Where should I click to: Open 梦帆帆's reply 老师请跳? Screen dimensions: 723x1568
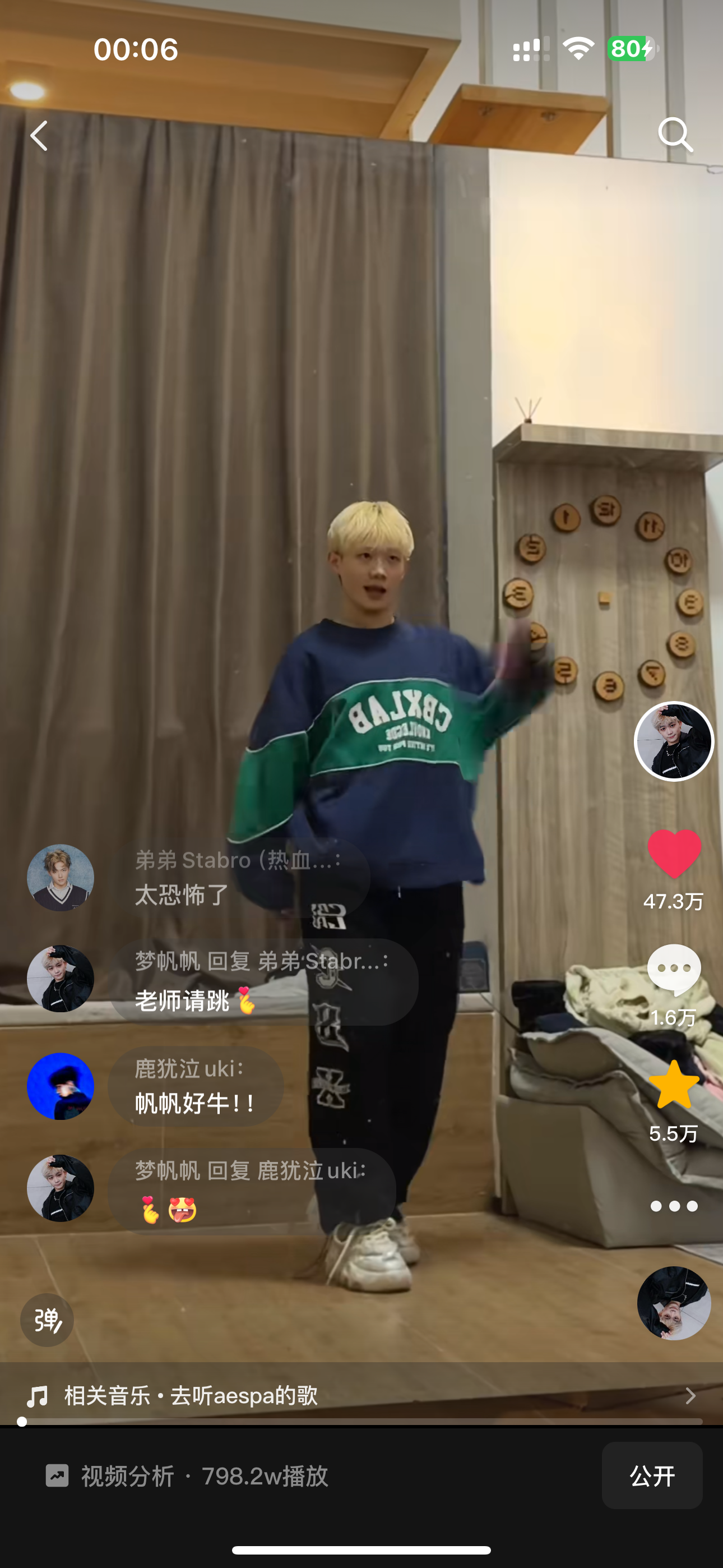263,981
